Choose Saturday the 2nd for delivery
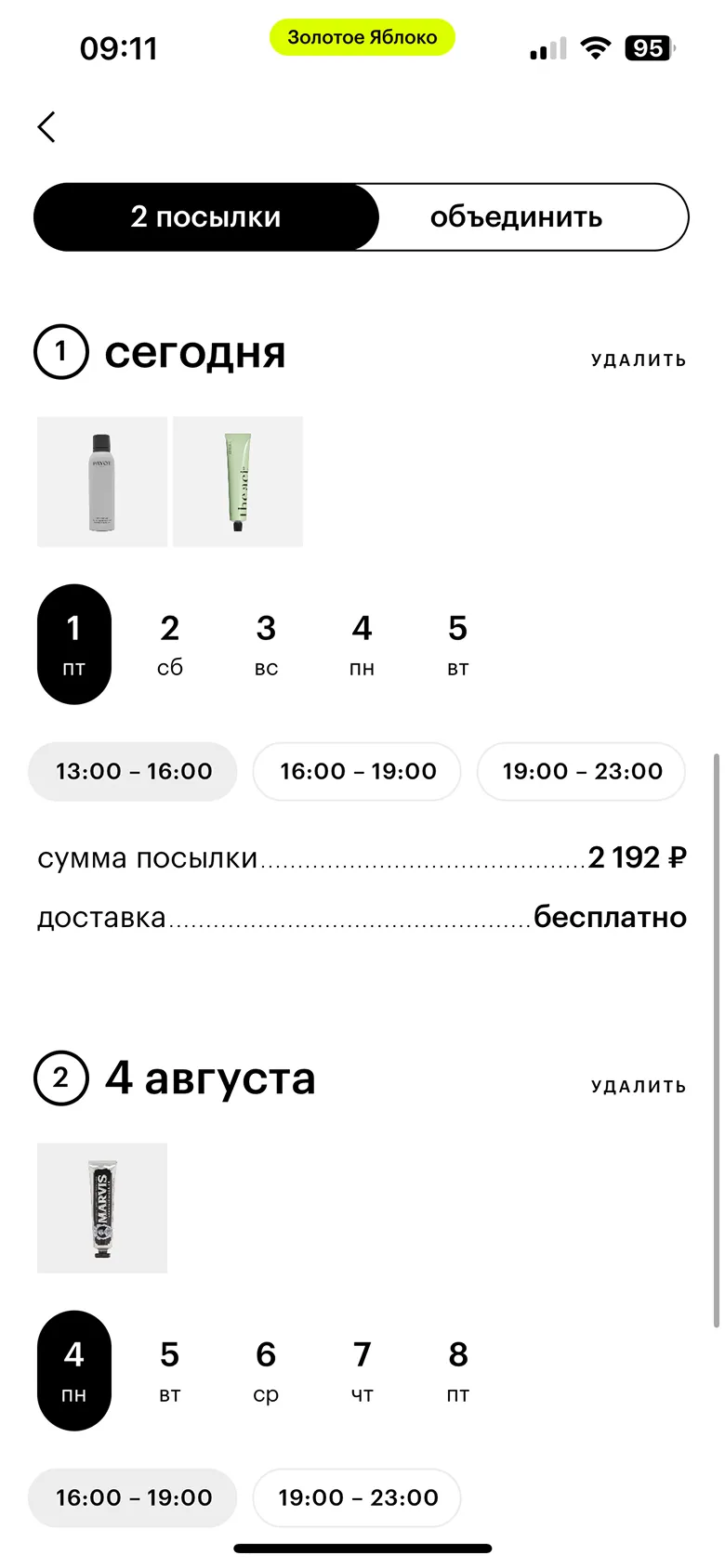Screen dimensions: 725x1568 pos(170,644)
